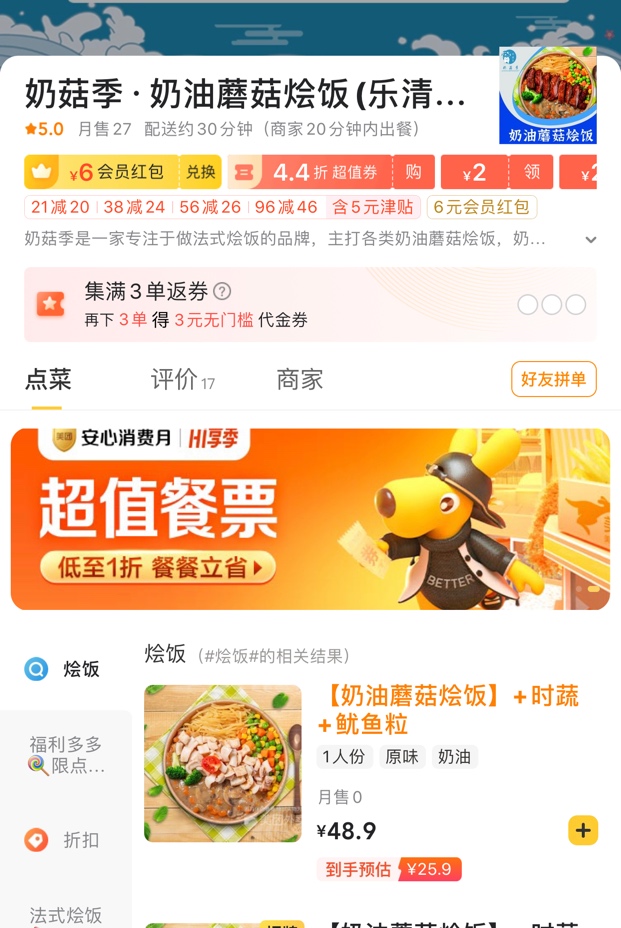
Task: Open the 法式烩饭 category in the sidebar
Action: coord(65,915)
